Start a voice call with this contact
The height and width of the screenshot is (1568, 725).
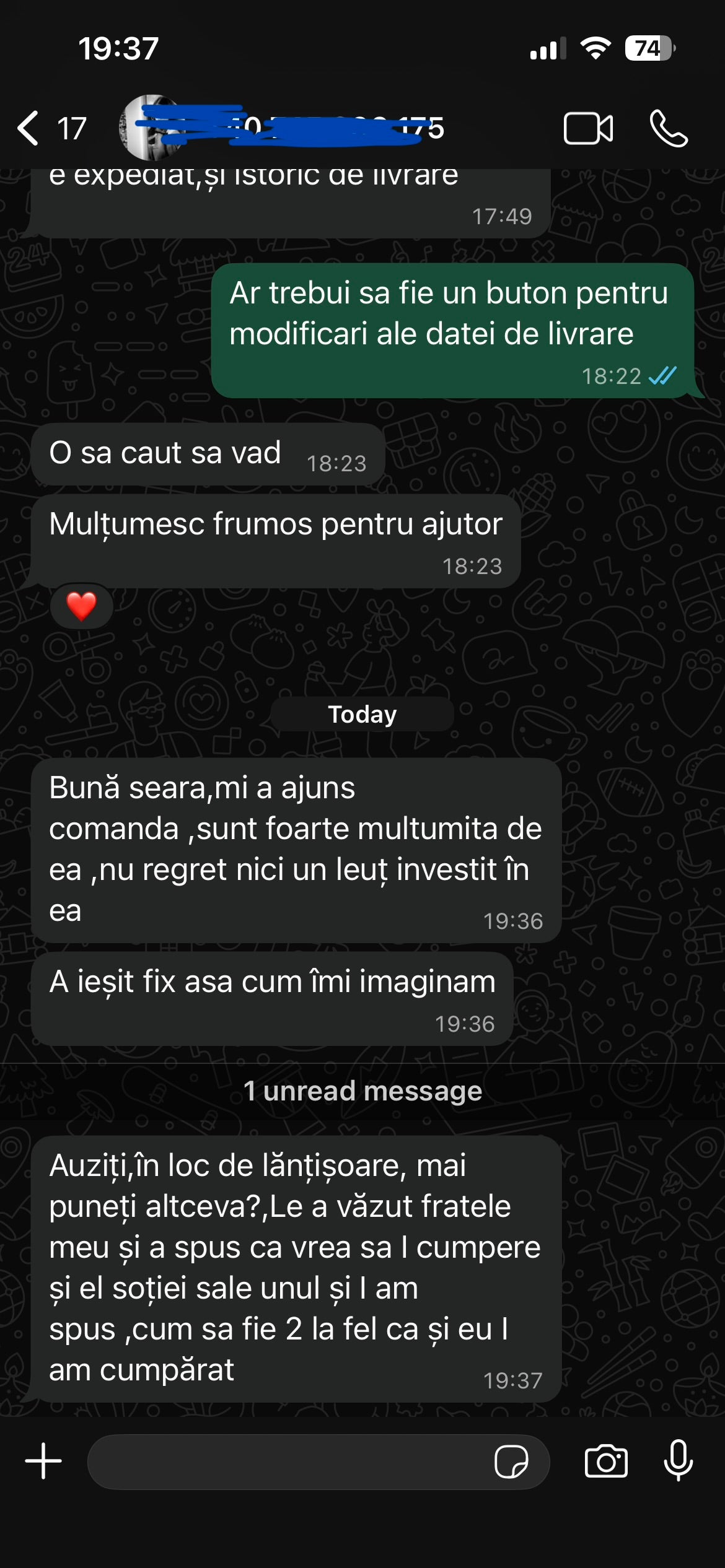point(668,129)
